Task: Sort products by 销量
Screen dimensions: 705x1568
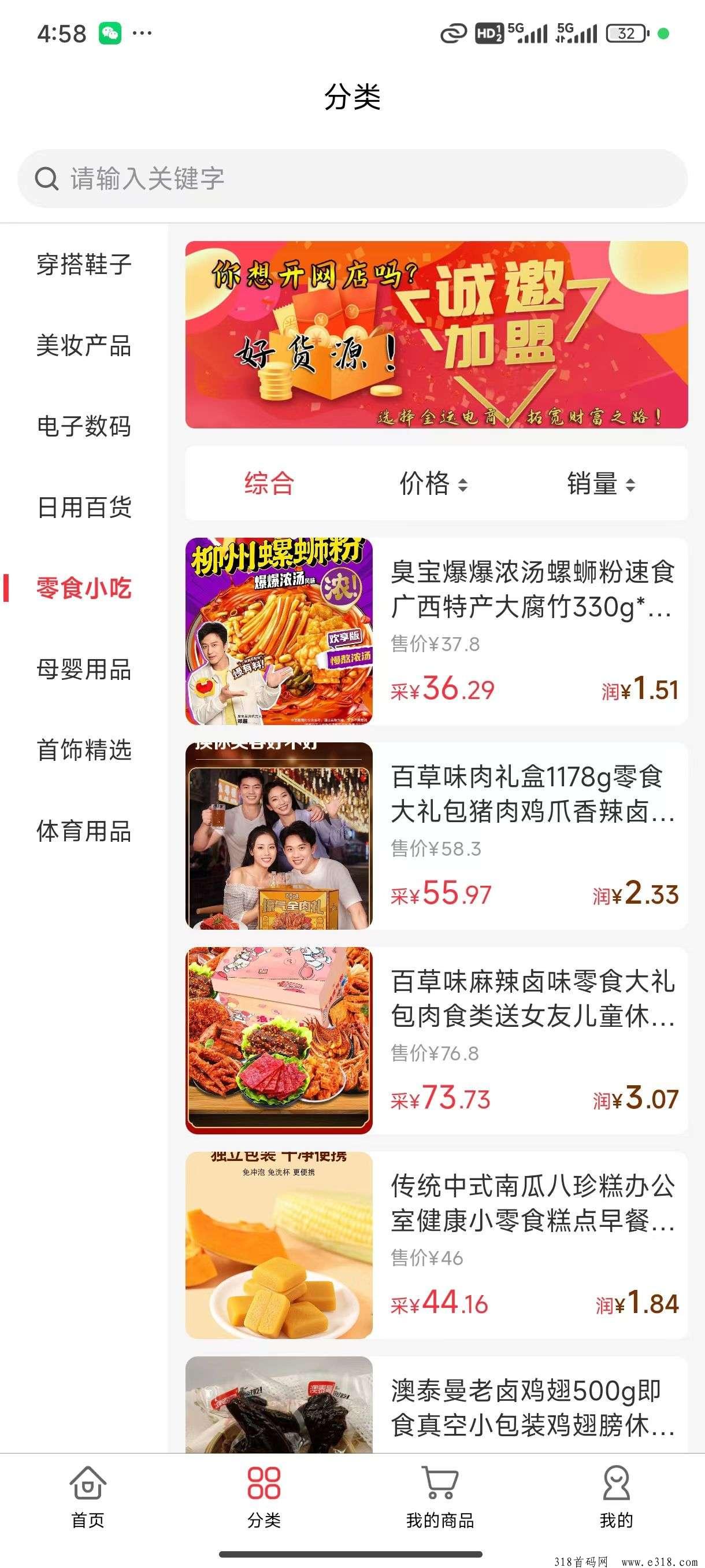Action: (x=600, y=484)
